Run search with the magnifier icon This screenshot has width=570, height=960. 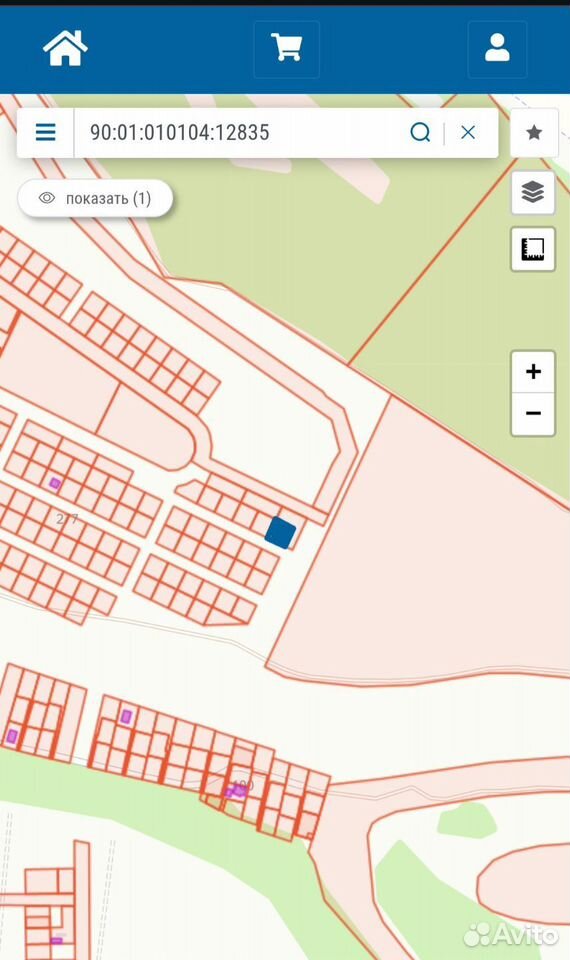[x=421, y=132]
